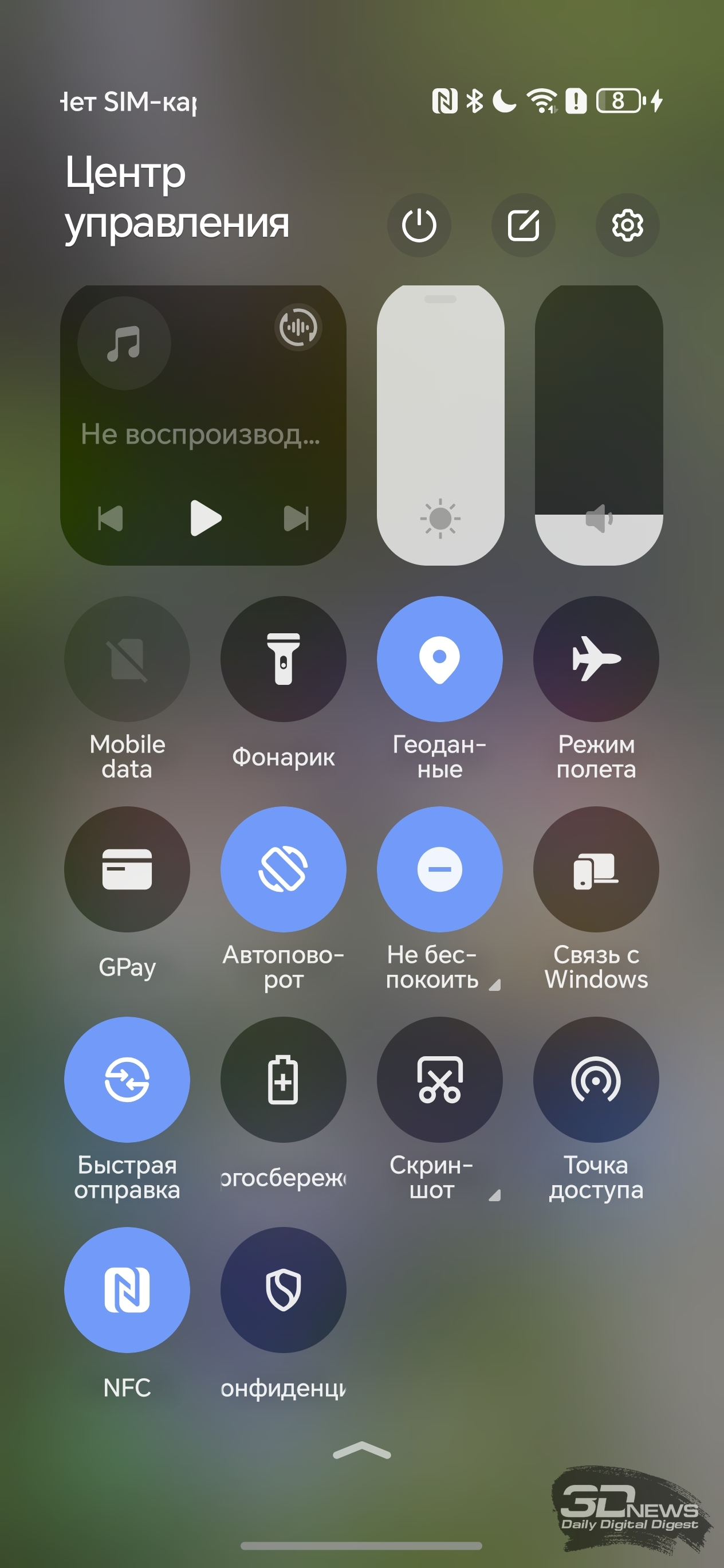Open the power menu button
The height and width of the screenshot is (1568, 724).
coord(419,225)
